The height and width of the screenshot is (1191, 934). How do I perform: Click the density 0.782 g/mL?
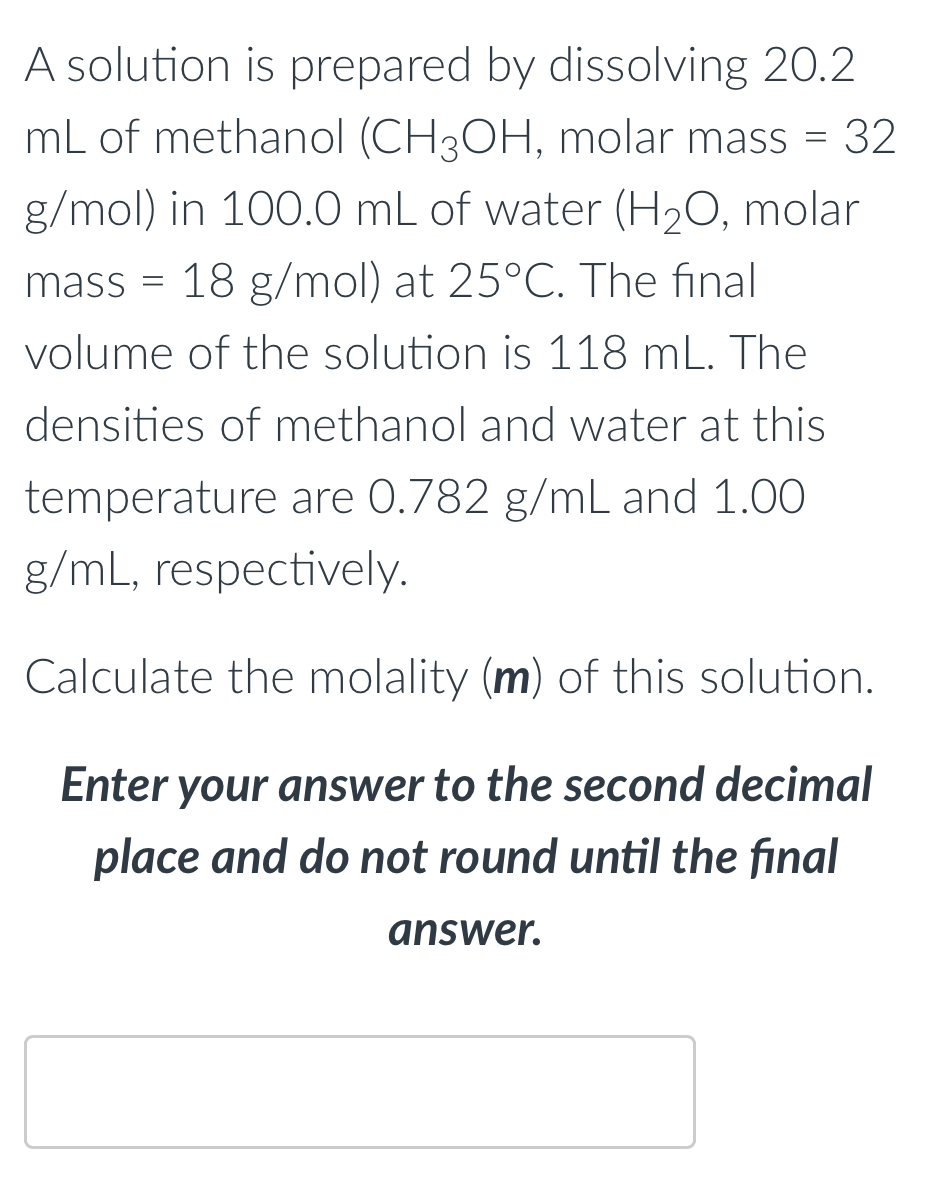490,496
